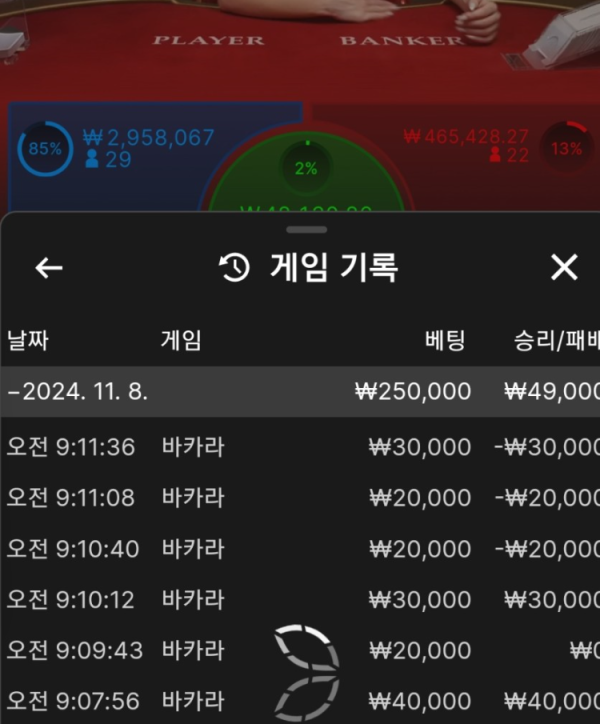
Task: Open the 오전 9:10:12 바카라 record
Action: click(x=300, y=599)
